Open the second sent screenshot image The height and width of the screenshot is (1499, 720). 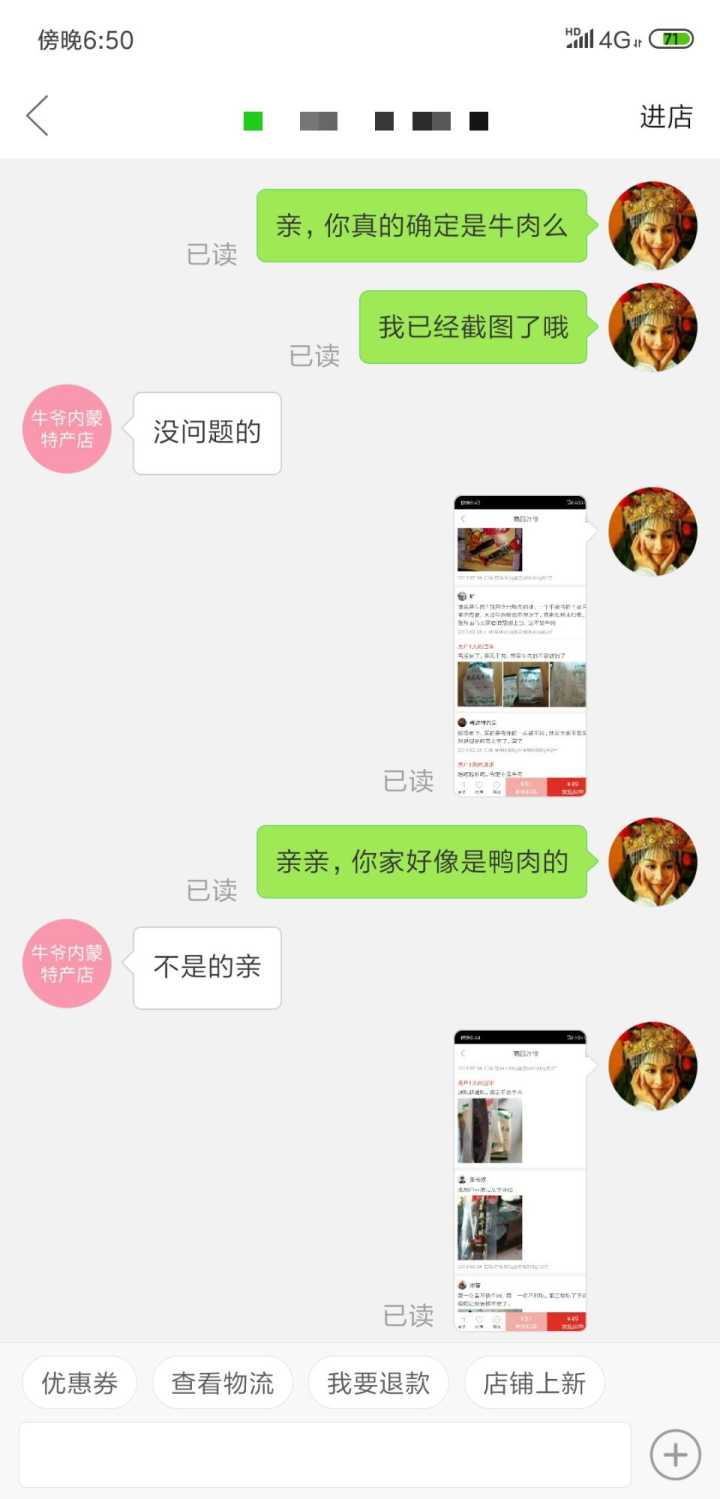[x=520, y=1180]
